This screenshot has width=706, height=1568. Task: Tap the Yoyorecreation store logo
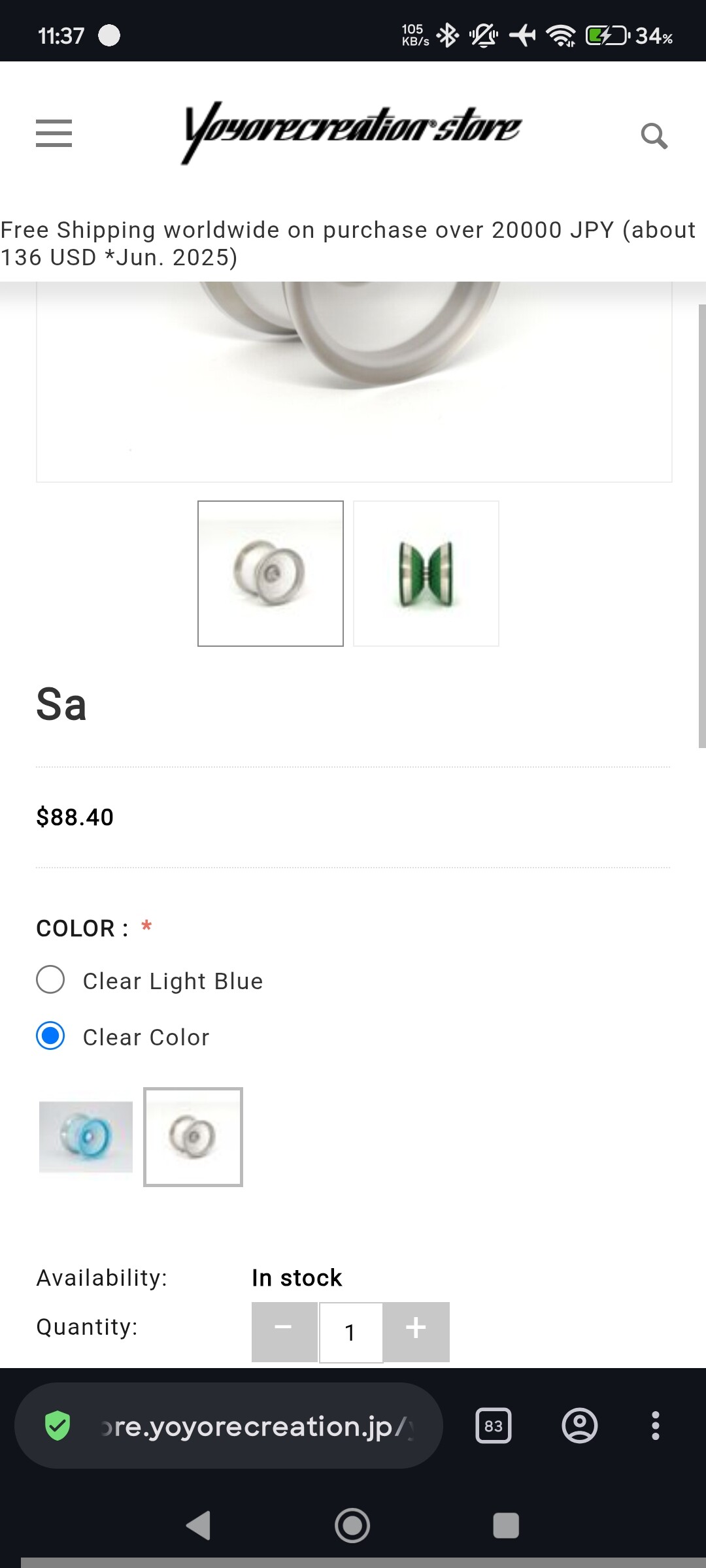[x=352, y=131]
